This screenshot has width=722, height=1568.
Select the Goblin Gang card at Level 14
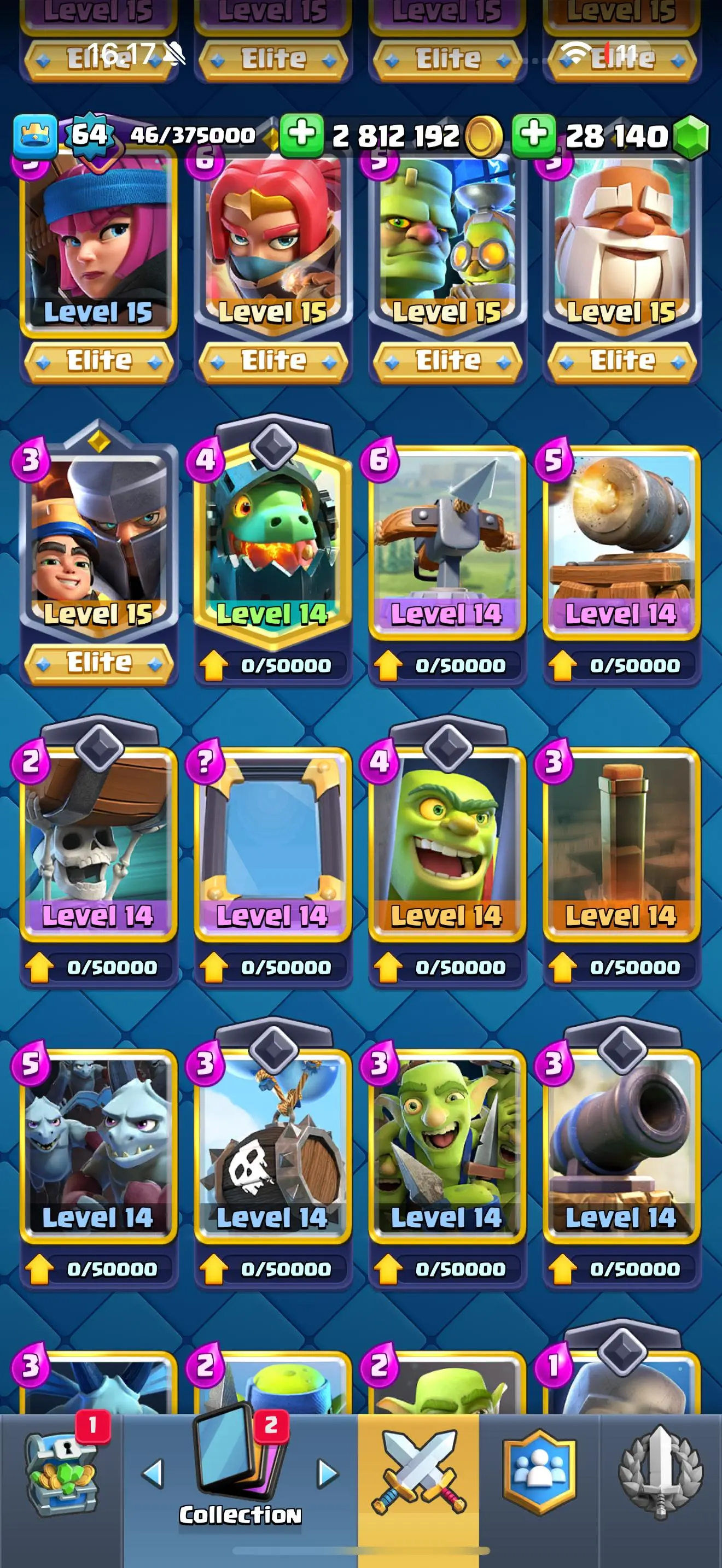point(447,1144)
